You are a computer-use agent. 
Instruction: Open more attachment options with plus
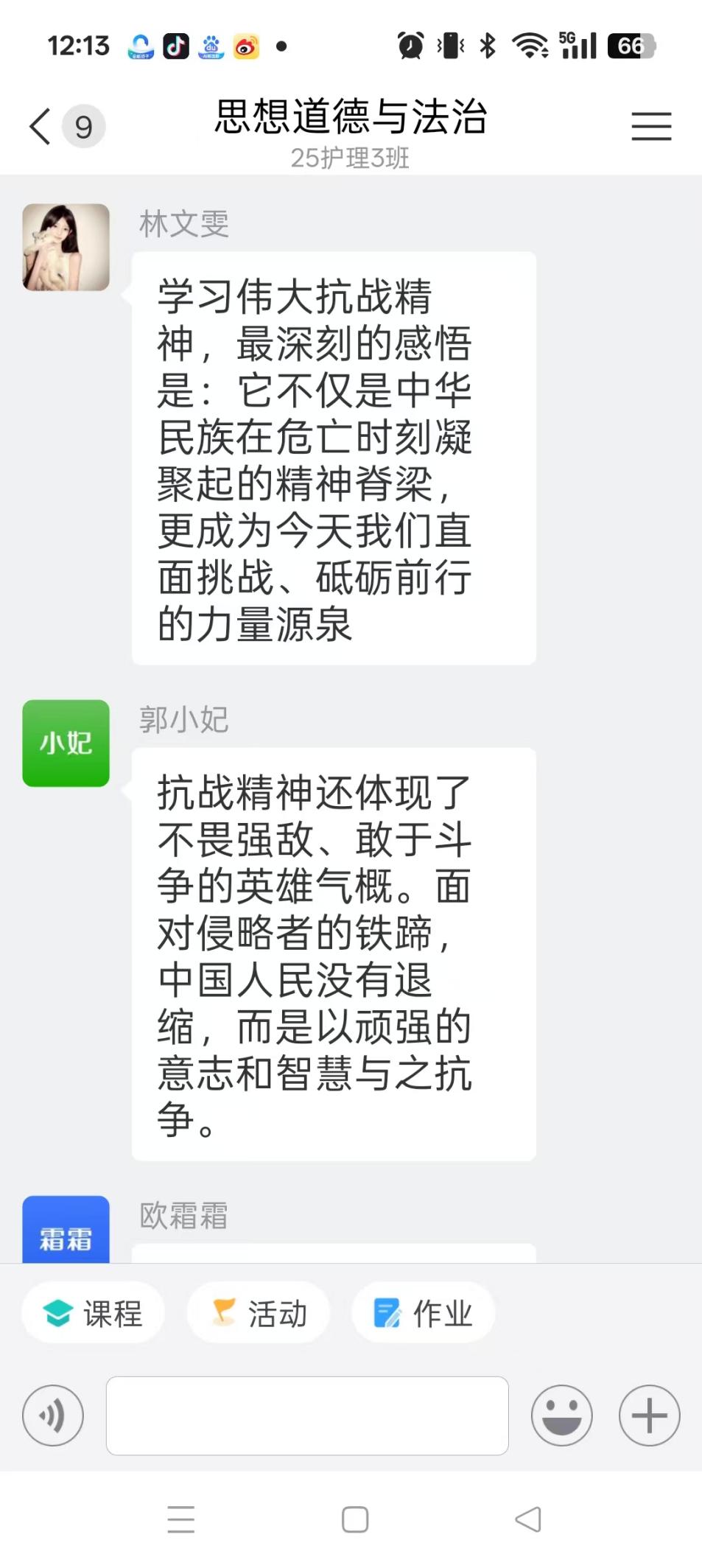[x=649, y=1415]
